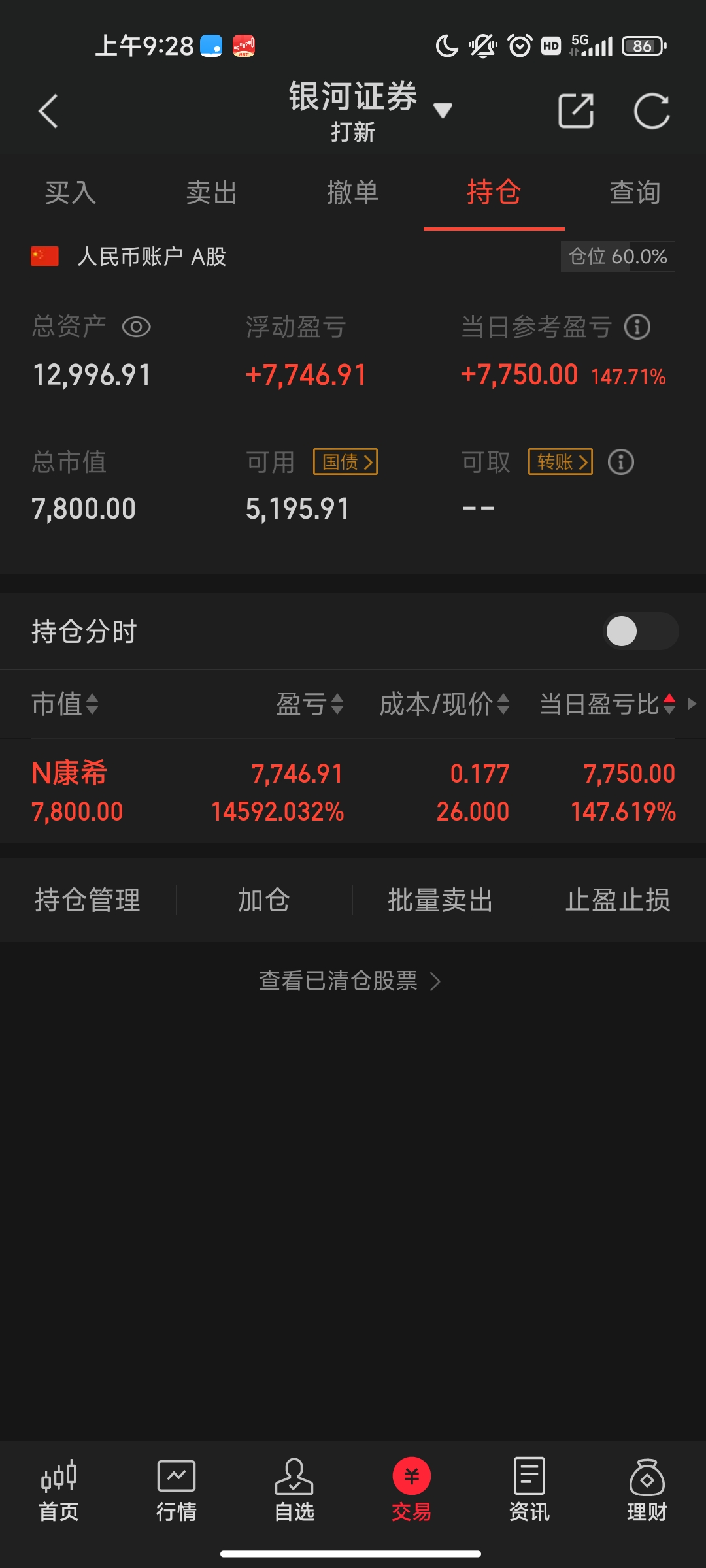Switch to the 卖出 tab
706x1568 pixels.
pyautogui.click(x=211, y=193)
